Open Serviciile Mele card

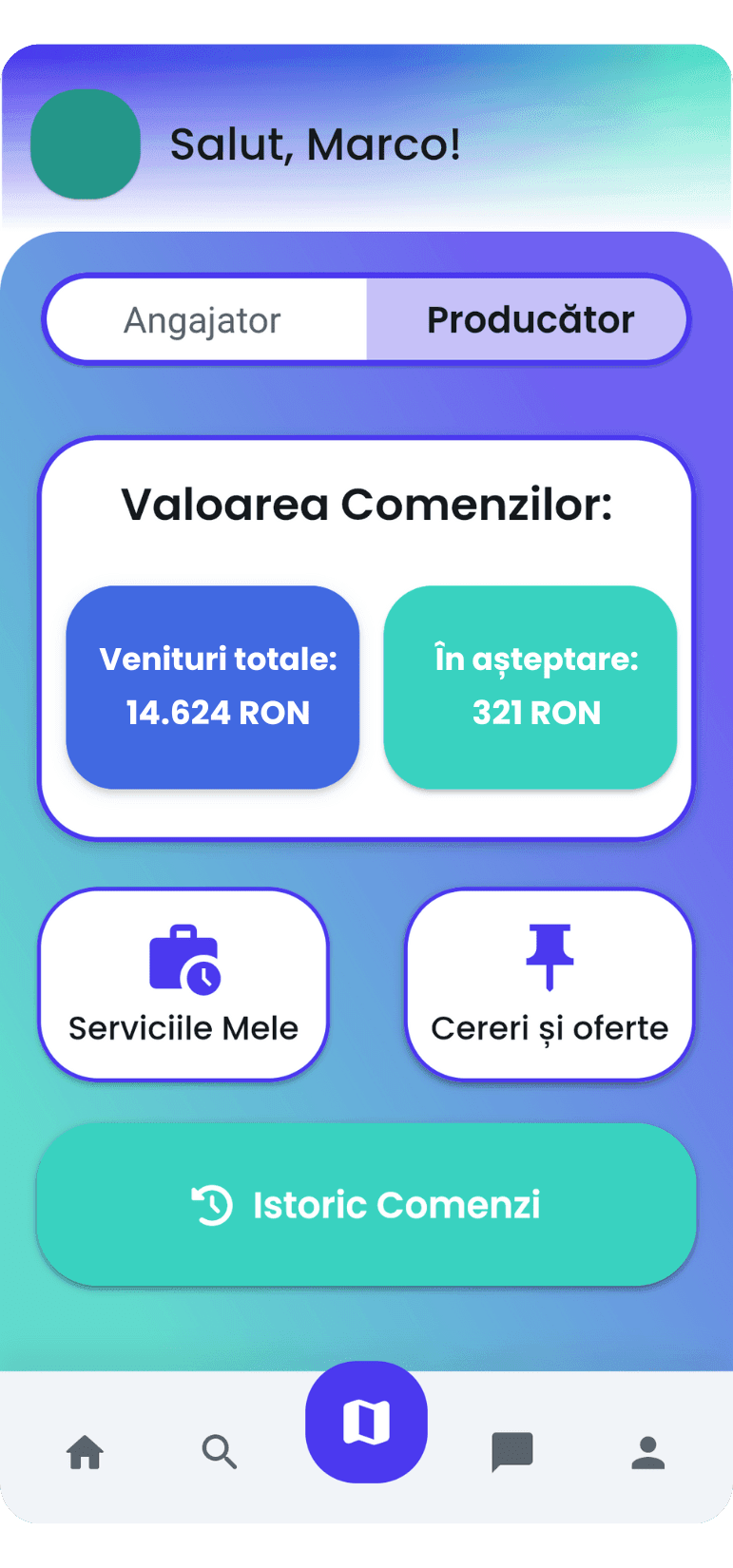[183, 985]
